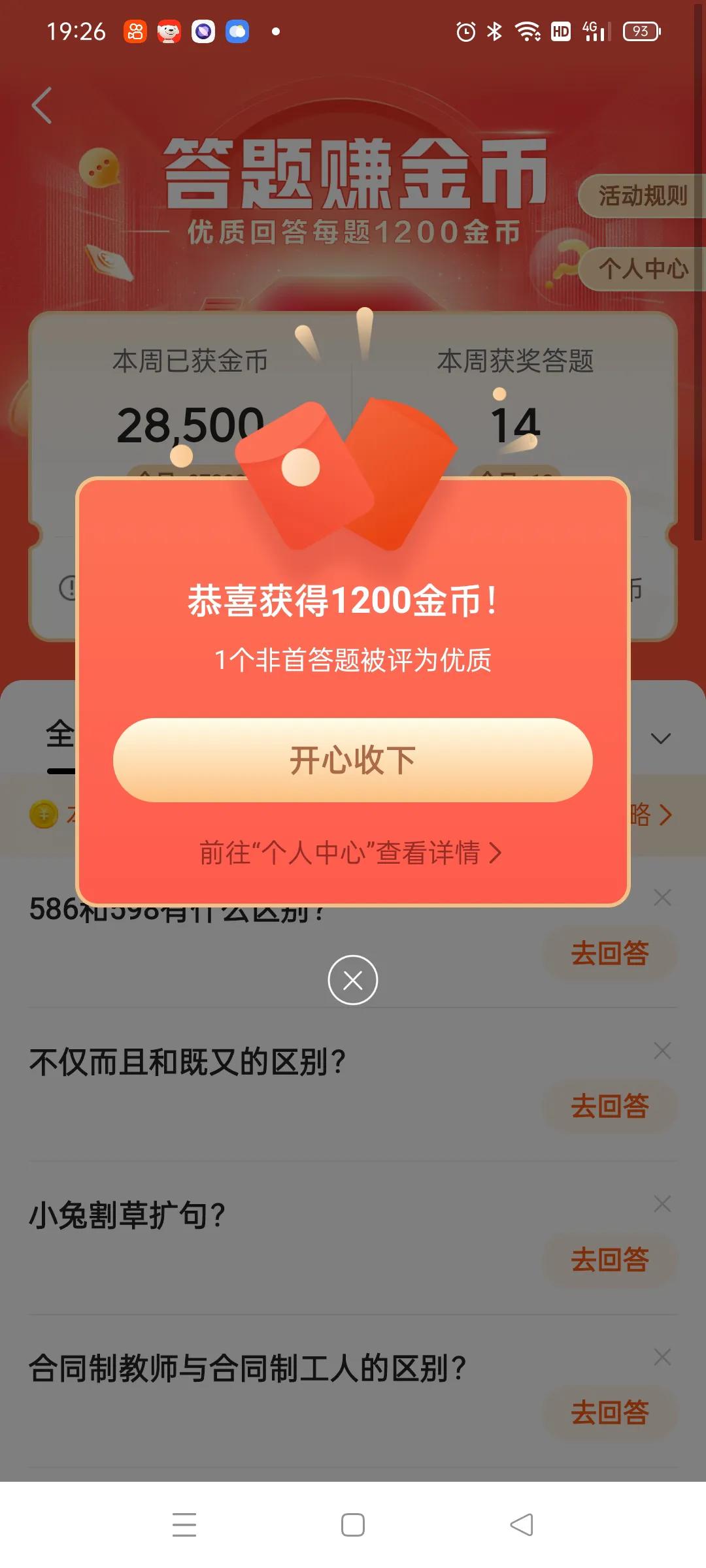The width and height of the screenshot is (706, 1568).
Task: Tap the battery indicator showing 93
Action: (x=639, y=30)
